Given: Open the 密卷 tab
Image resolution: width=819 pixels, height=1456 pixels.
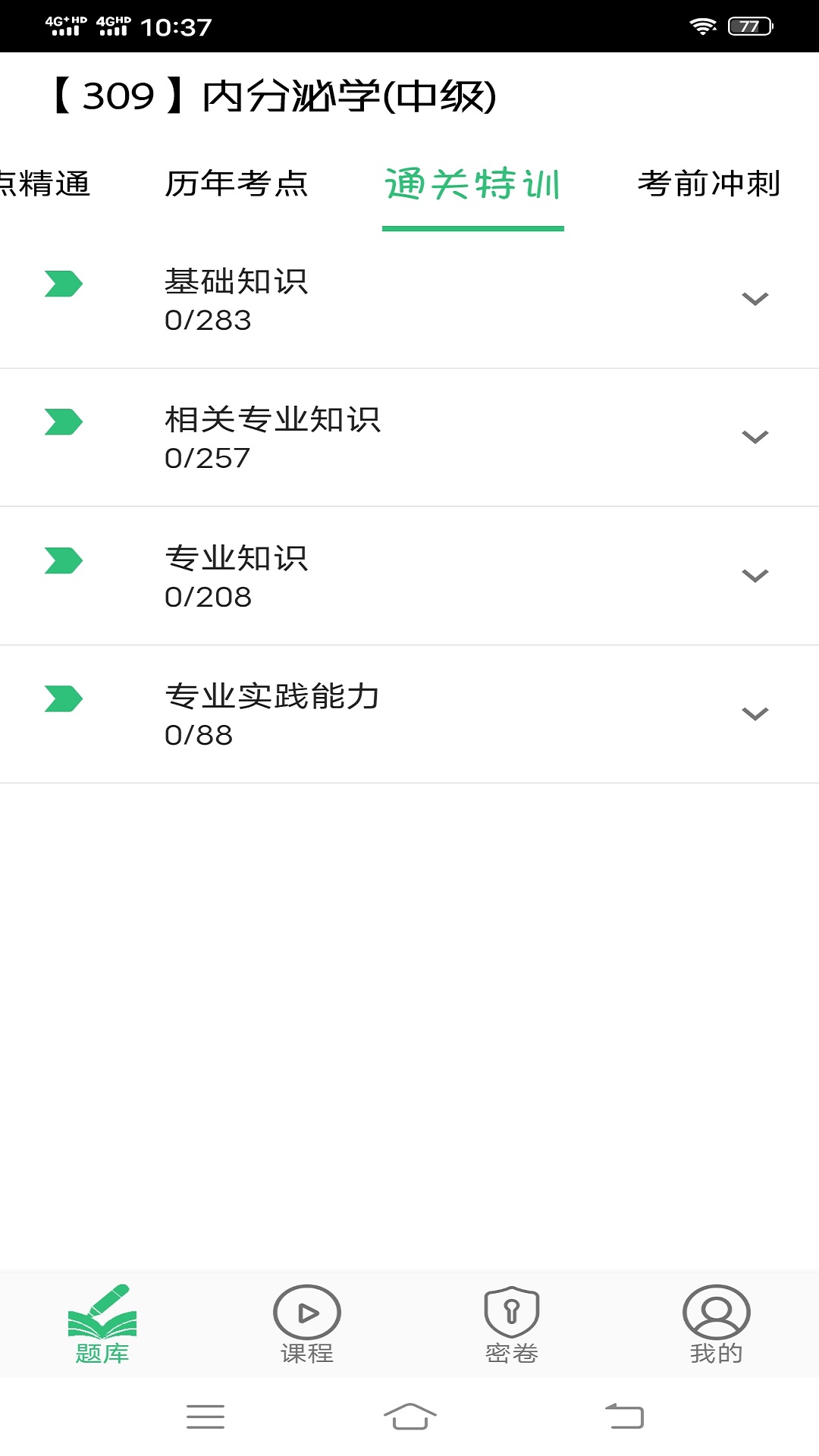Looking at the screenshot, I should click(x=512, y=1324).
